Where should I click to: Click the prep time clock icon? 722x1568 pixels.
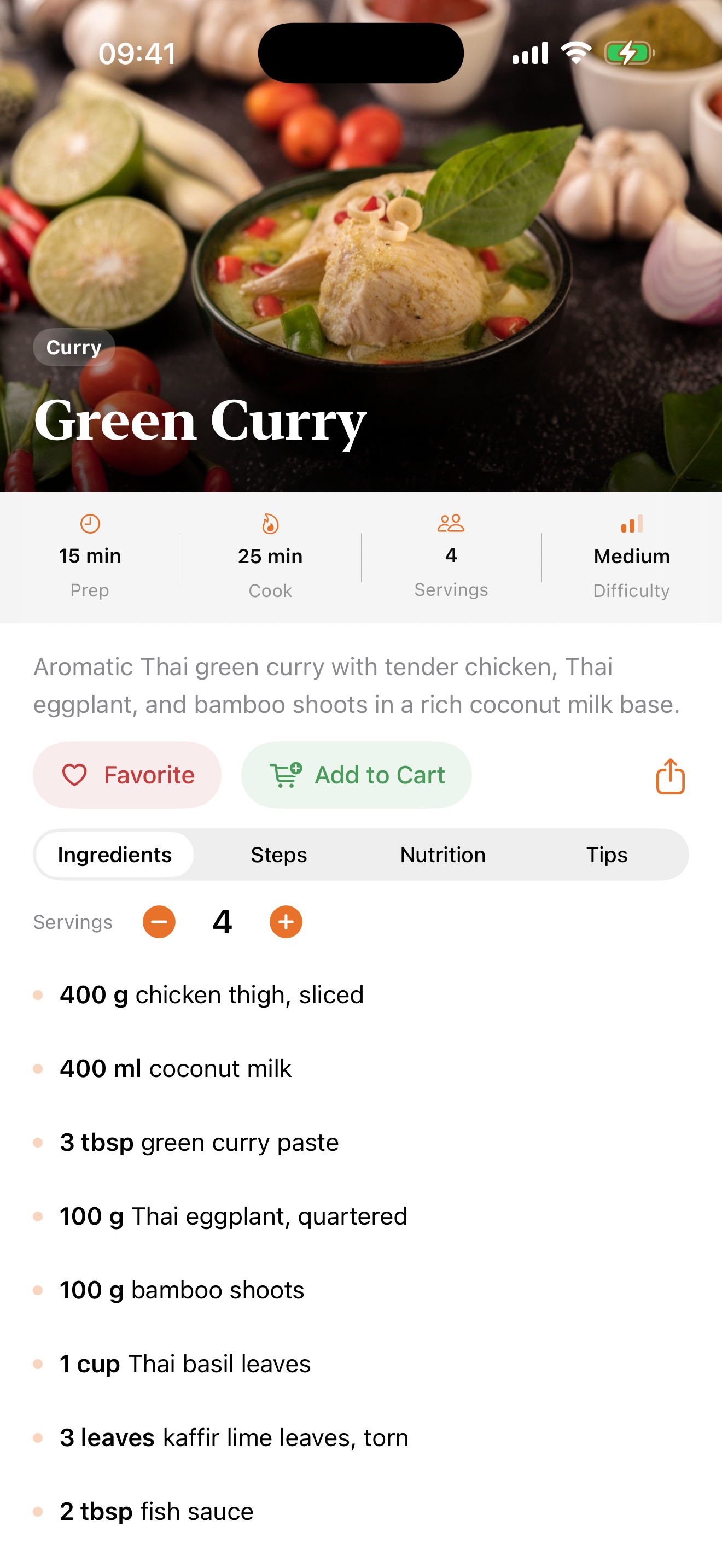pyautogui.click(x=90, y=523)
